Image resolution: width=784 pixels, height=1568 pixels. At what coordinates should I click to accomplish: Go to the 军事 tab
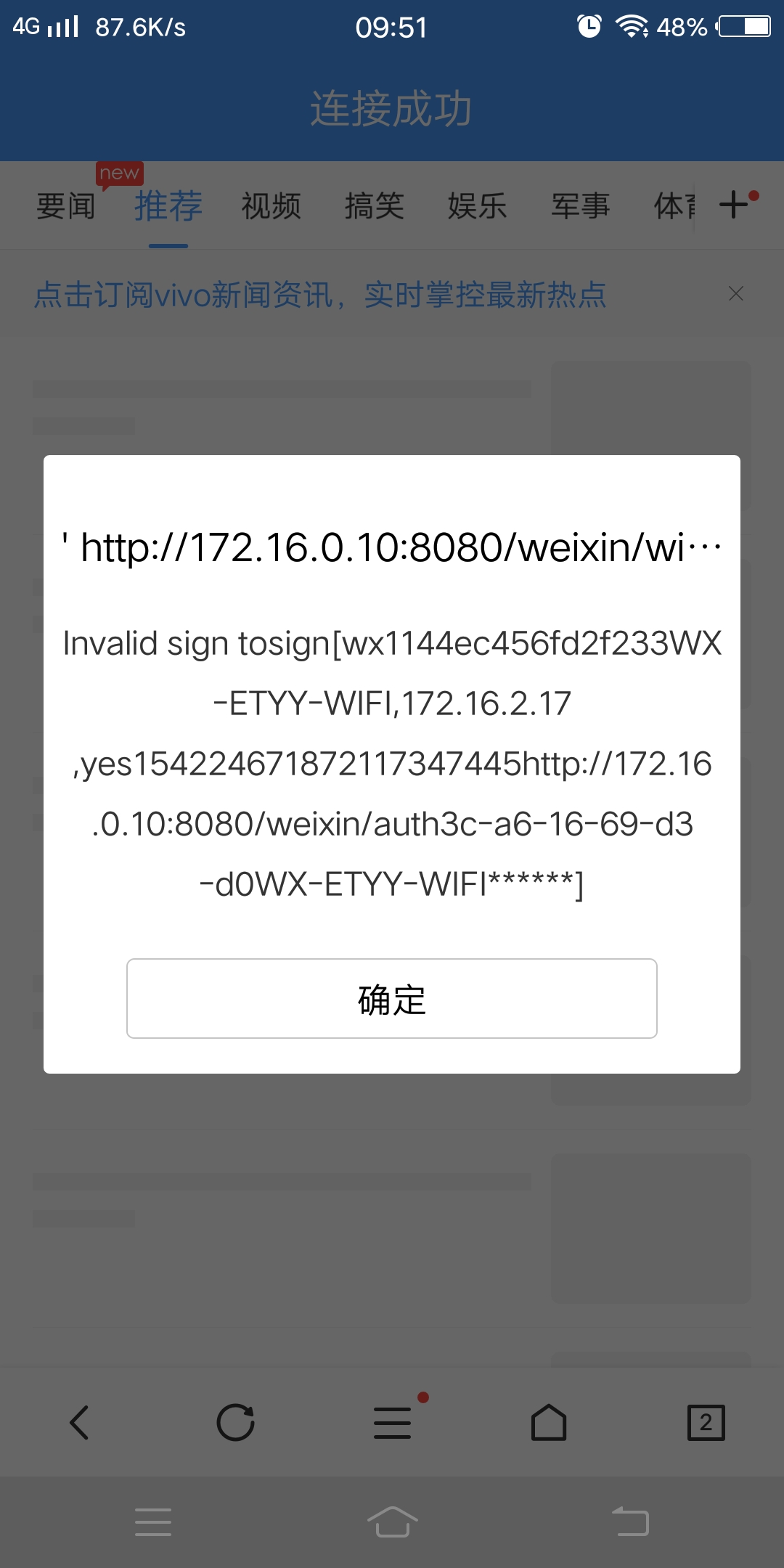pyautogui.click(x=581, y=206)
